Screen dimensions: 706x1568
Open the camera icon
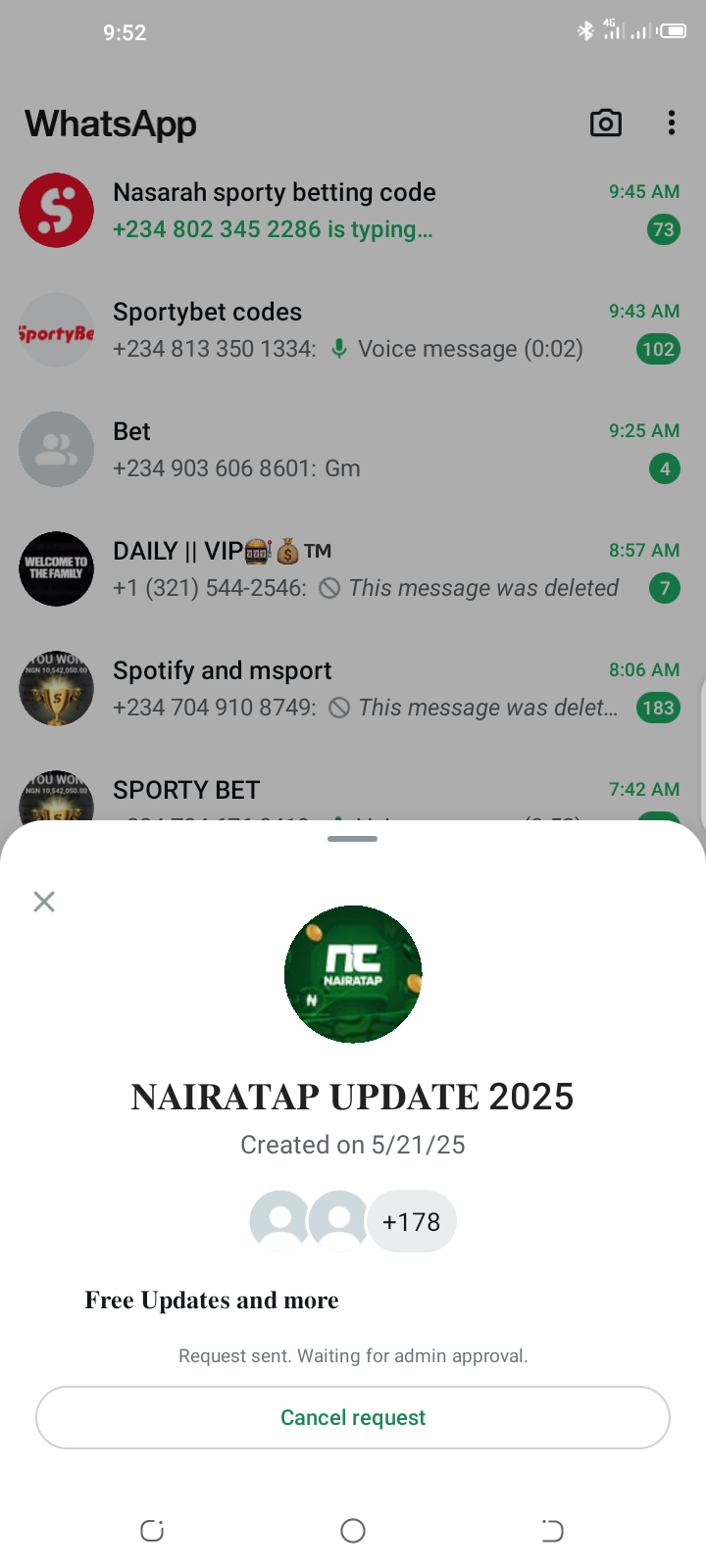(605, 122)
